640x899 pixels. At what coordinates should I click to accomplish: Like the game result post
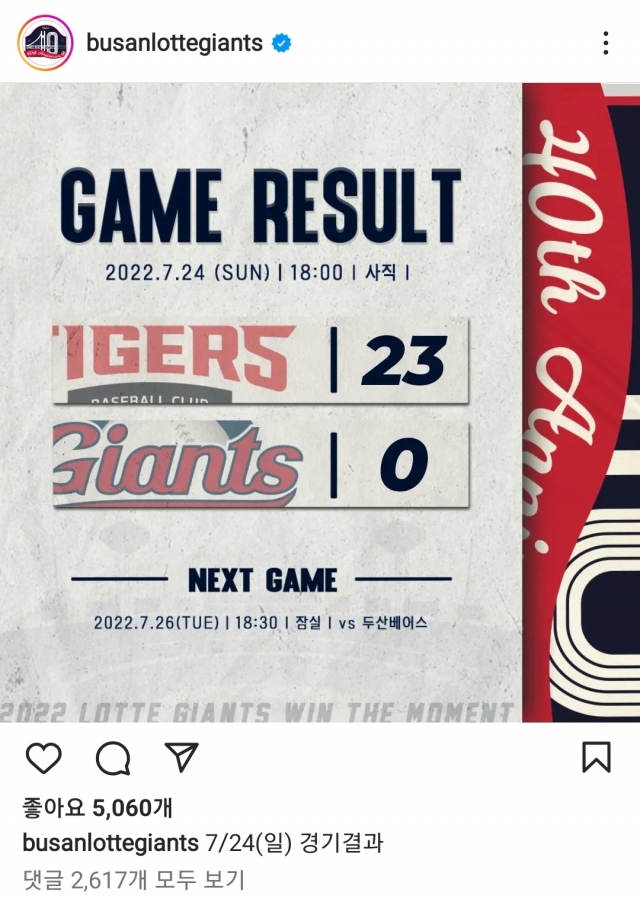[43, 758]
